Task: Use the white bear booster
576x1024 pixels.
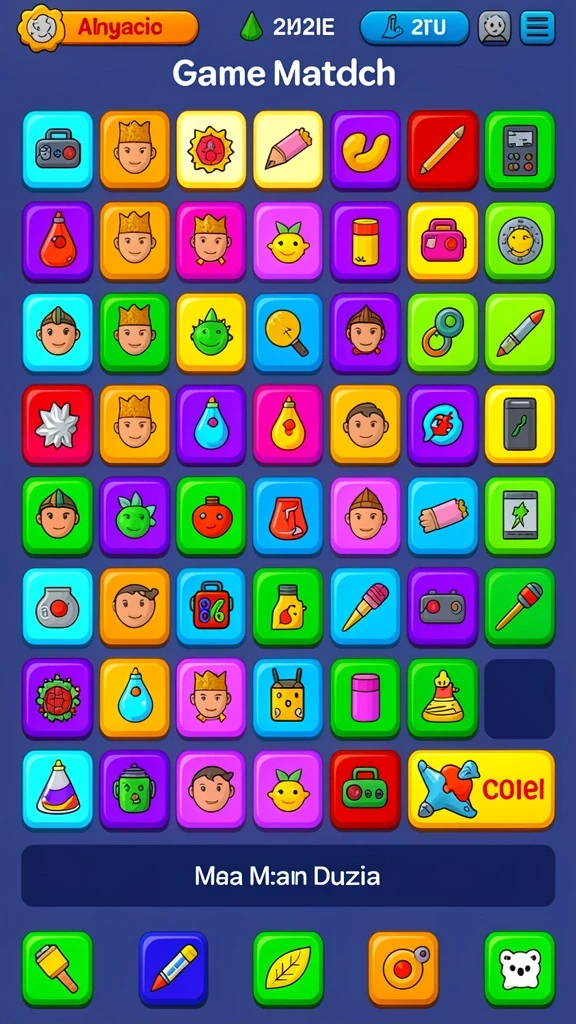Action: click(x=520, y=969)
